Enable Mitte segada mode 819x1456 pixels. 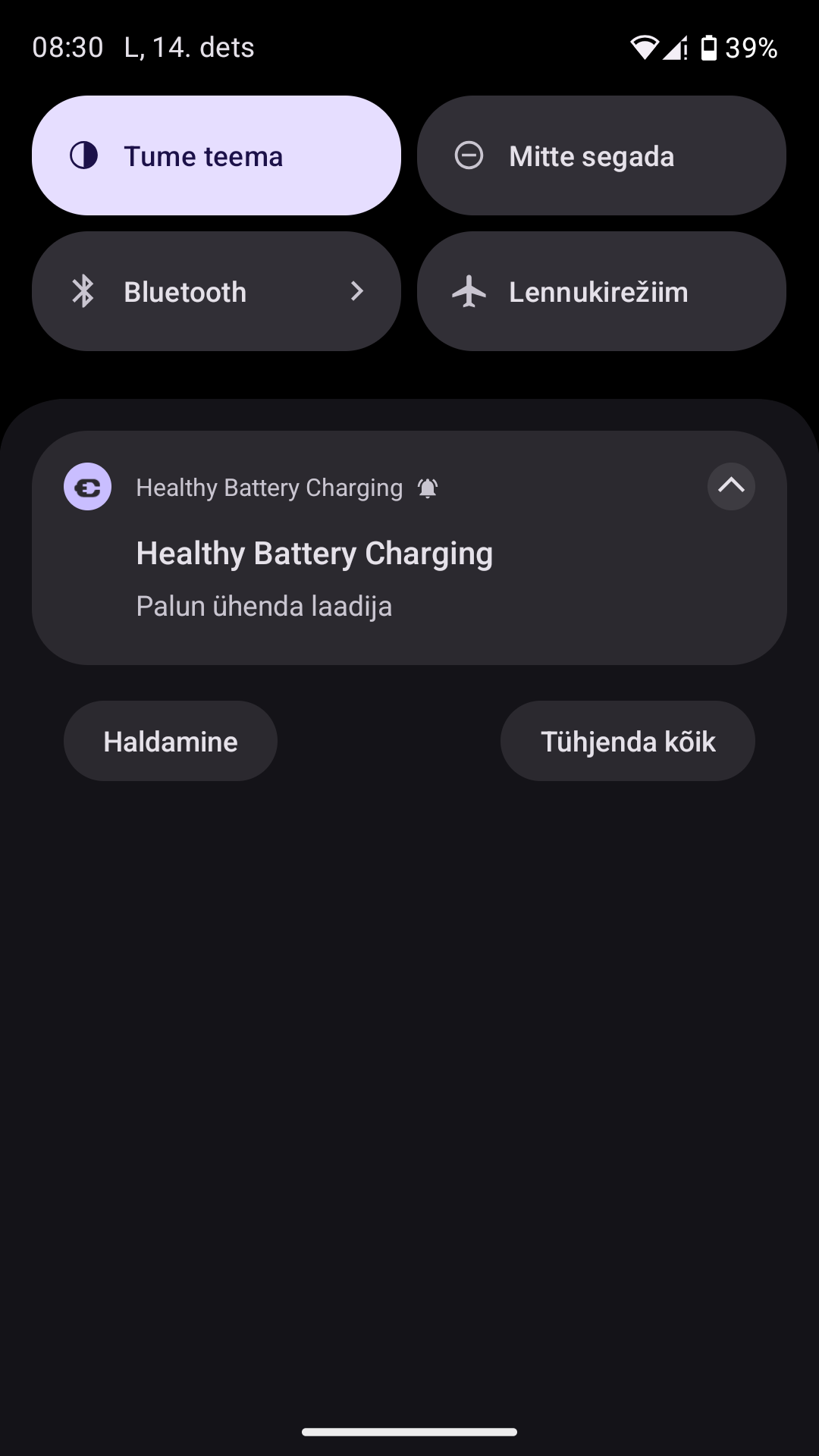(x=601, y=155)
